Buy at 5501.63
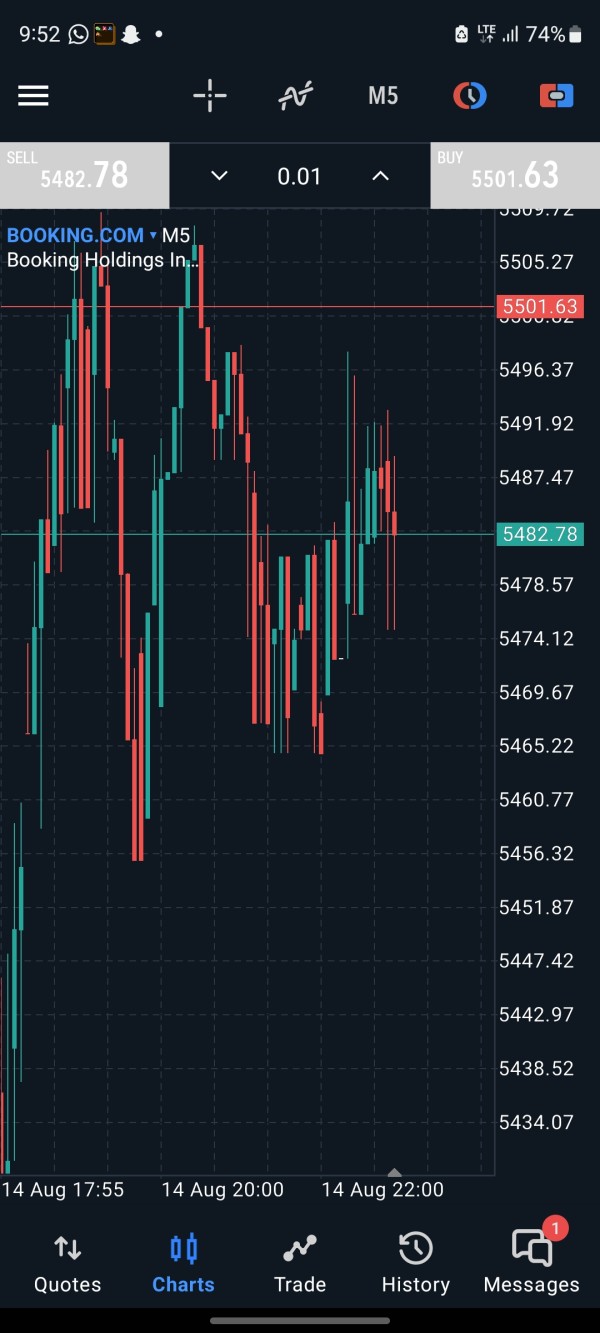Screen dimensions: 600x1333 click(515, 176)
